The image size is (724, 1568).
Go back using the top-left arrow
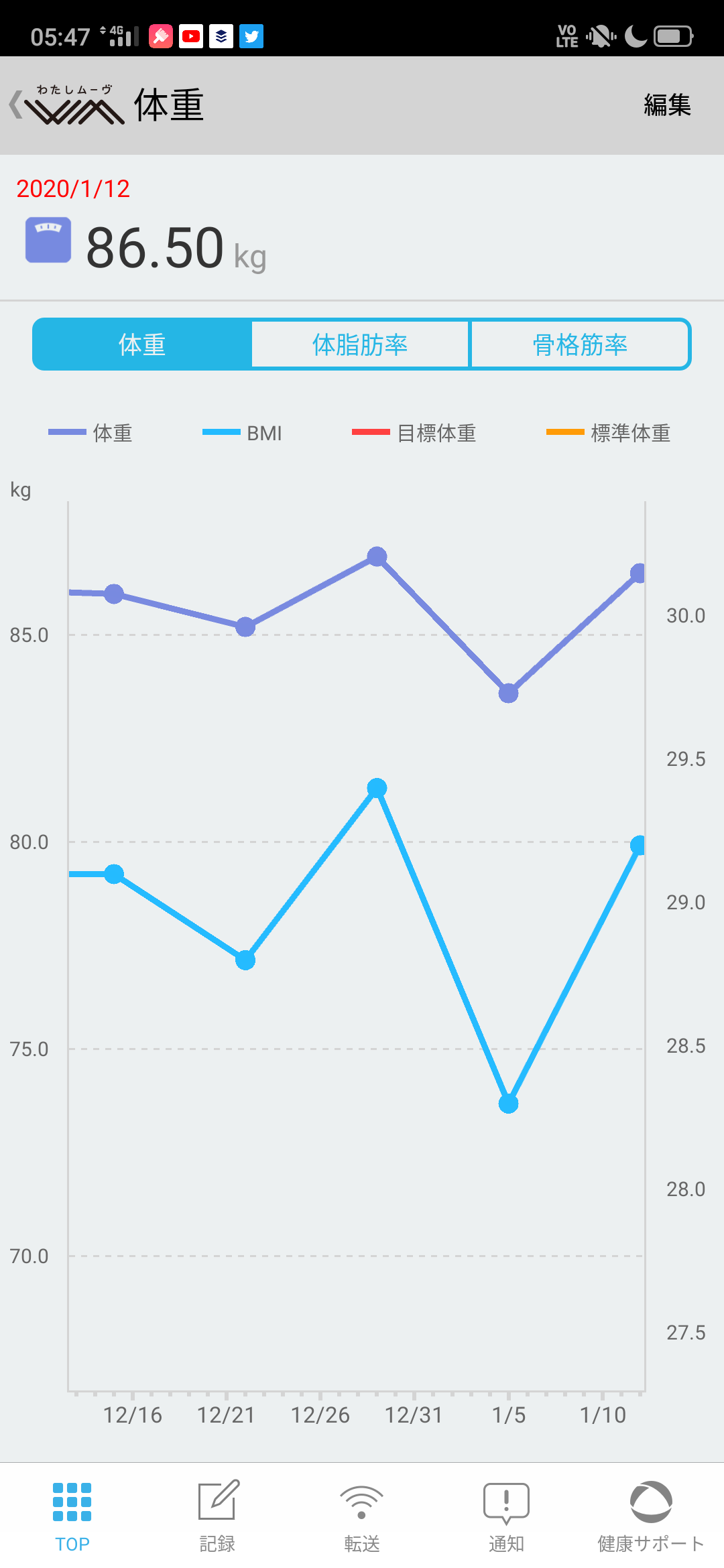coord(16,105)
